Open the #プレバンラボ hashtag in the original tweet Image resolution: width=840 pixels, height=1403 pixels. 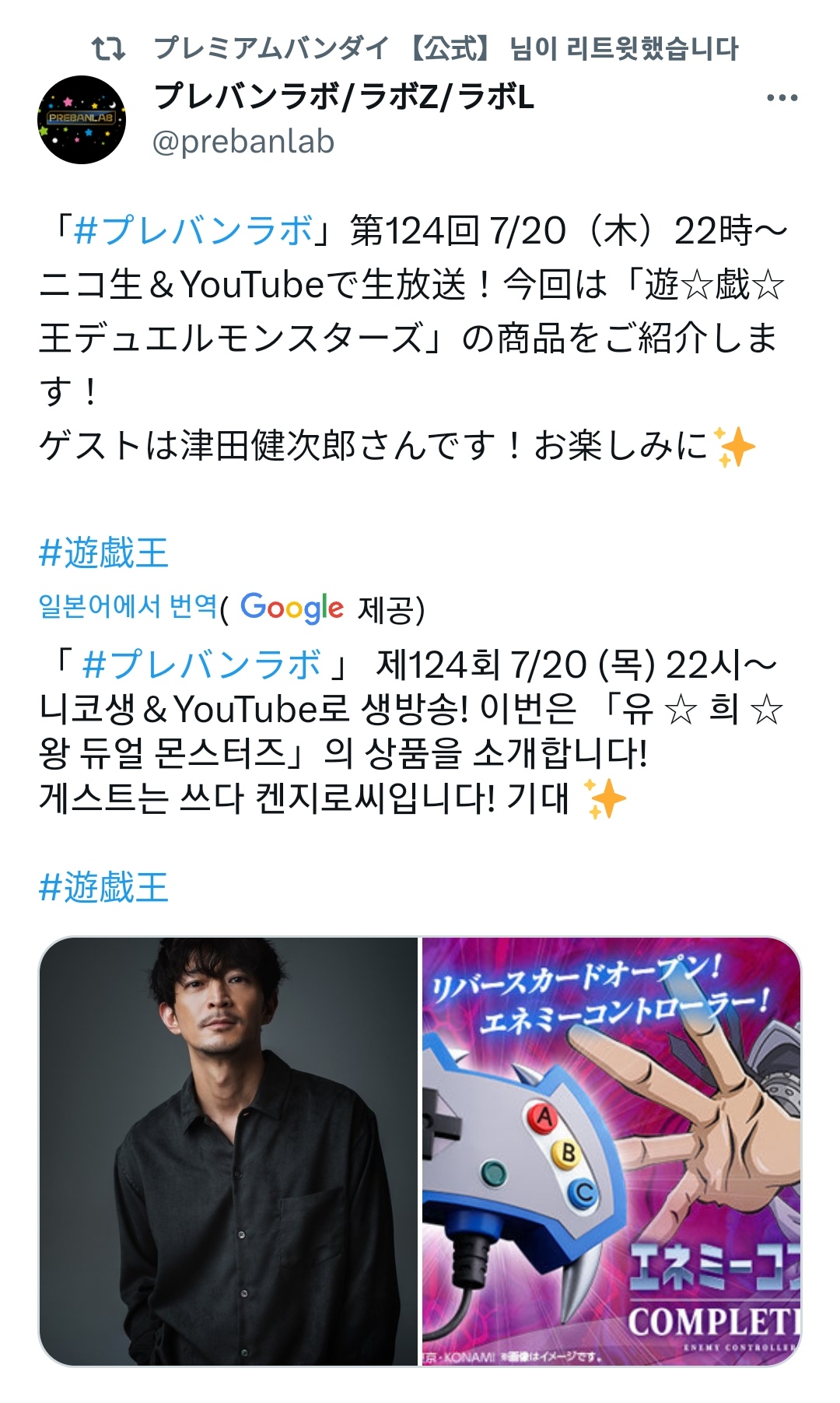(194, 231)
